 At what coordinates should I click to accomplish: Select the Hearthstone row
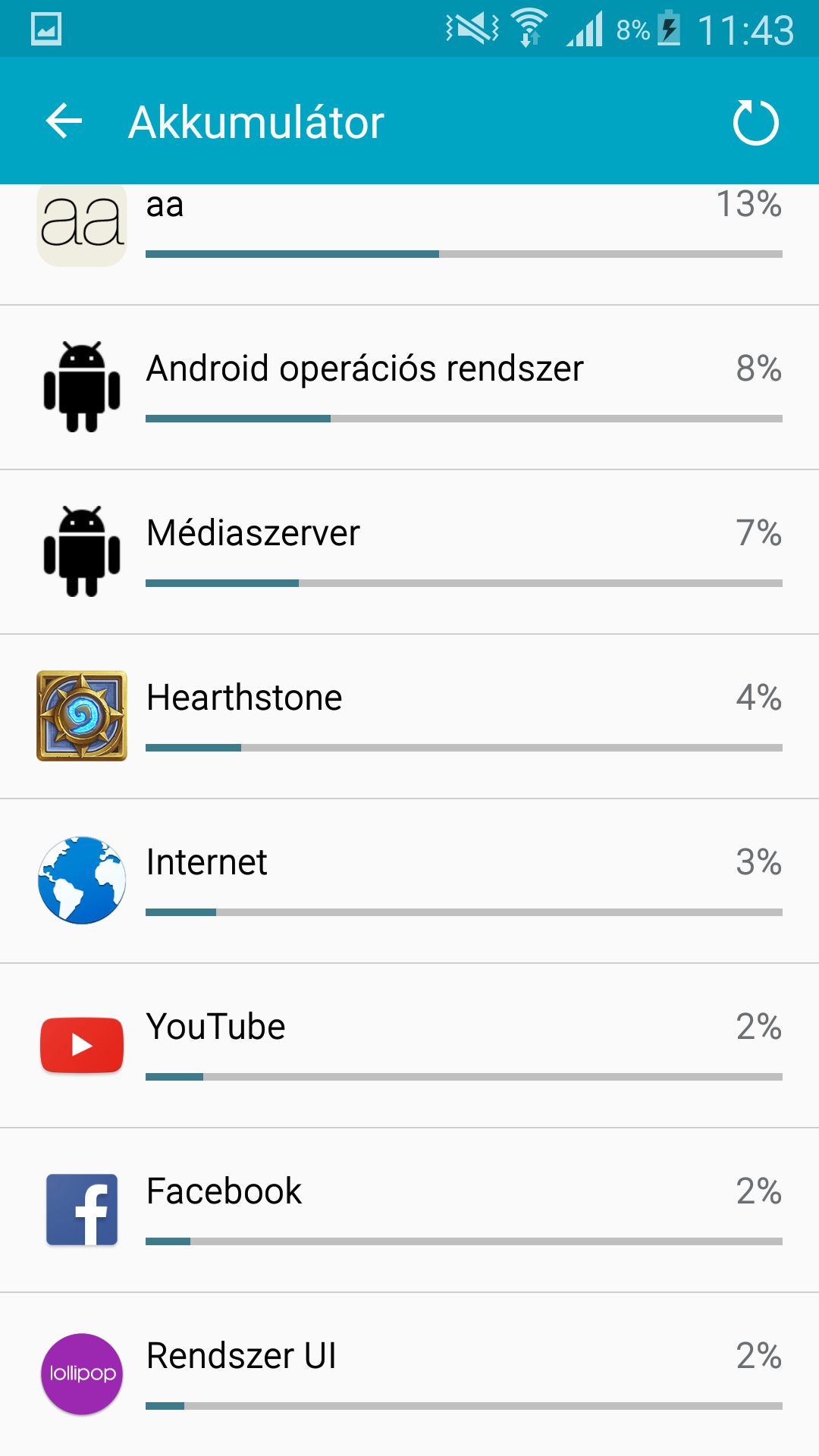(409, 717)
